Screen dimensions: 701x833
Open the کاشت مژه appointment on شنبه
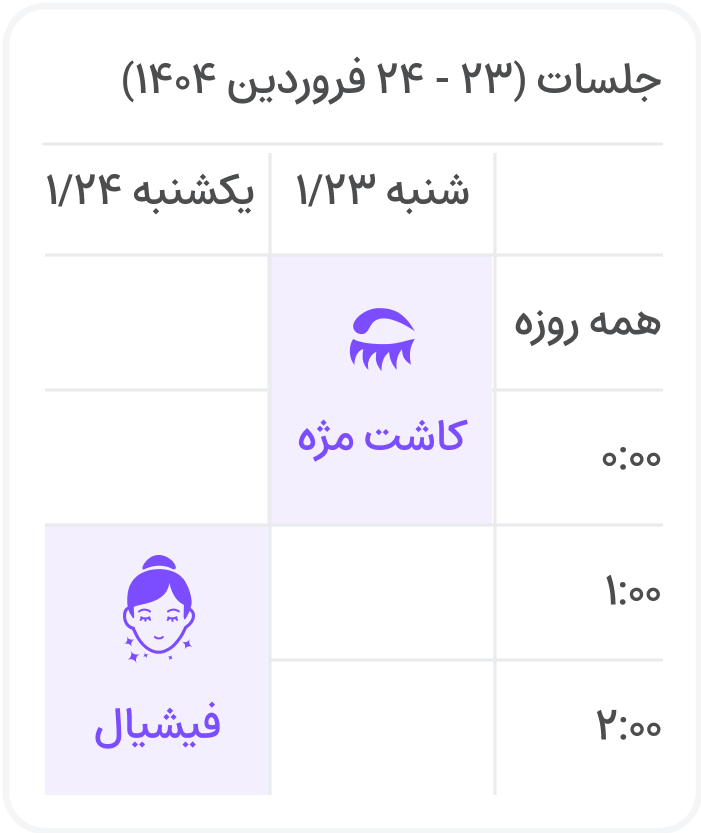point(381,390)
